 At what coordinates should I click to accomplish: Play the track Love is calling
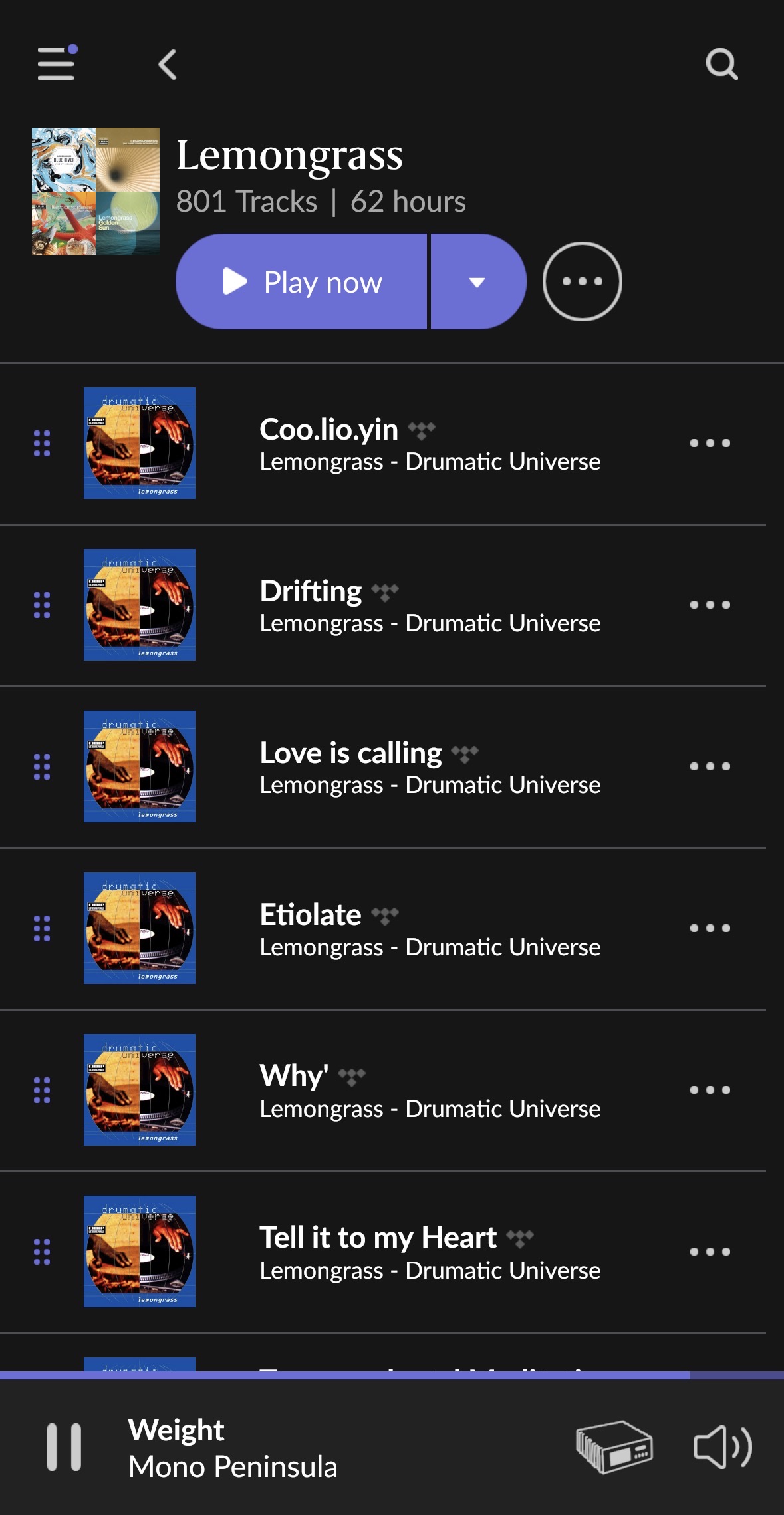tap(350, 754)
